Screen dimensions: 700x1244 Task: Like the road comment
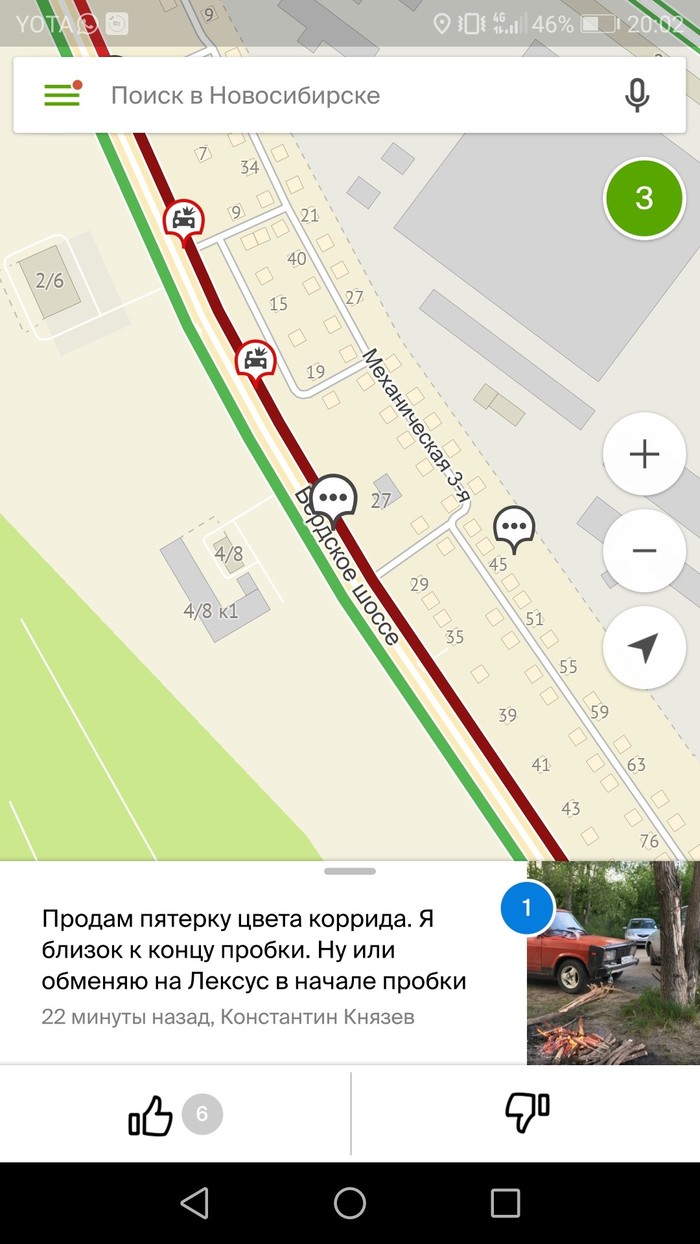pyautogui.click(x=152, y=1115)
